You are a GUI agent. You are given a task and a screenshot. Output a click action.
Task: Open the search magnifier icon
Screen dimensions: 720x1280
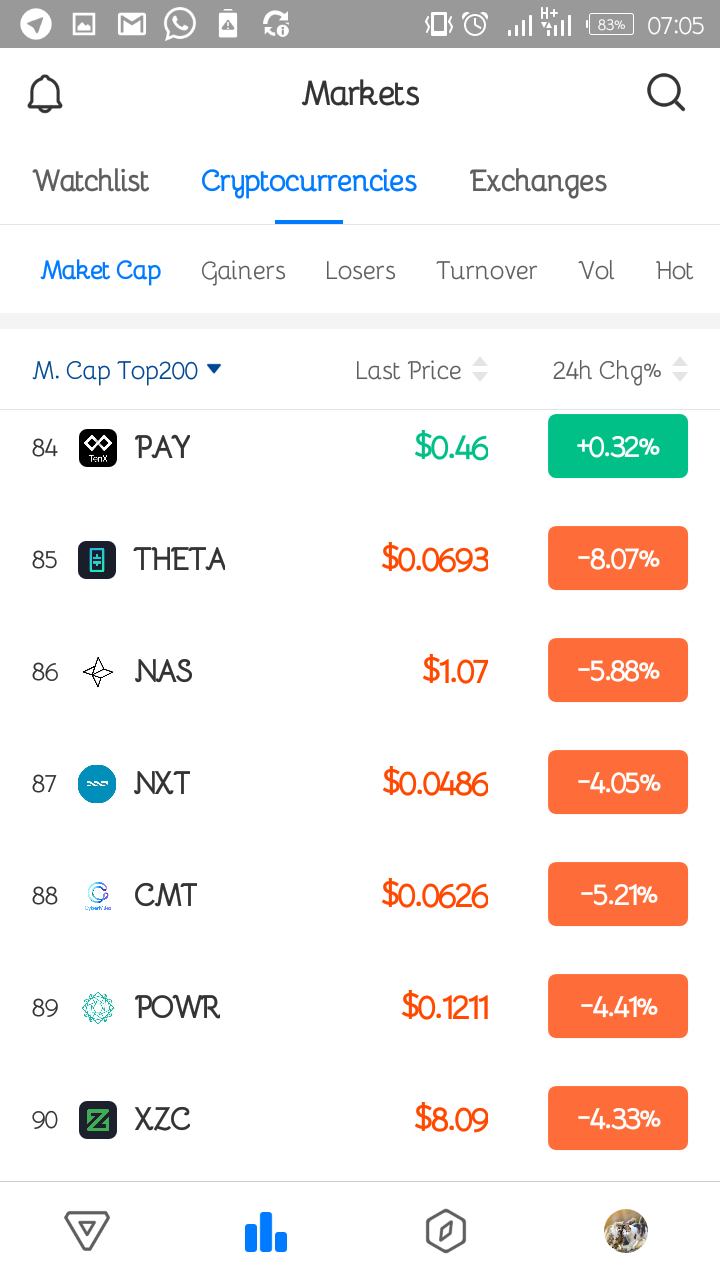[x=665, y=93]
